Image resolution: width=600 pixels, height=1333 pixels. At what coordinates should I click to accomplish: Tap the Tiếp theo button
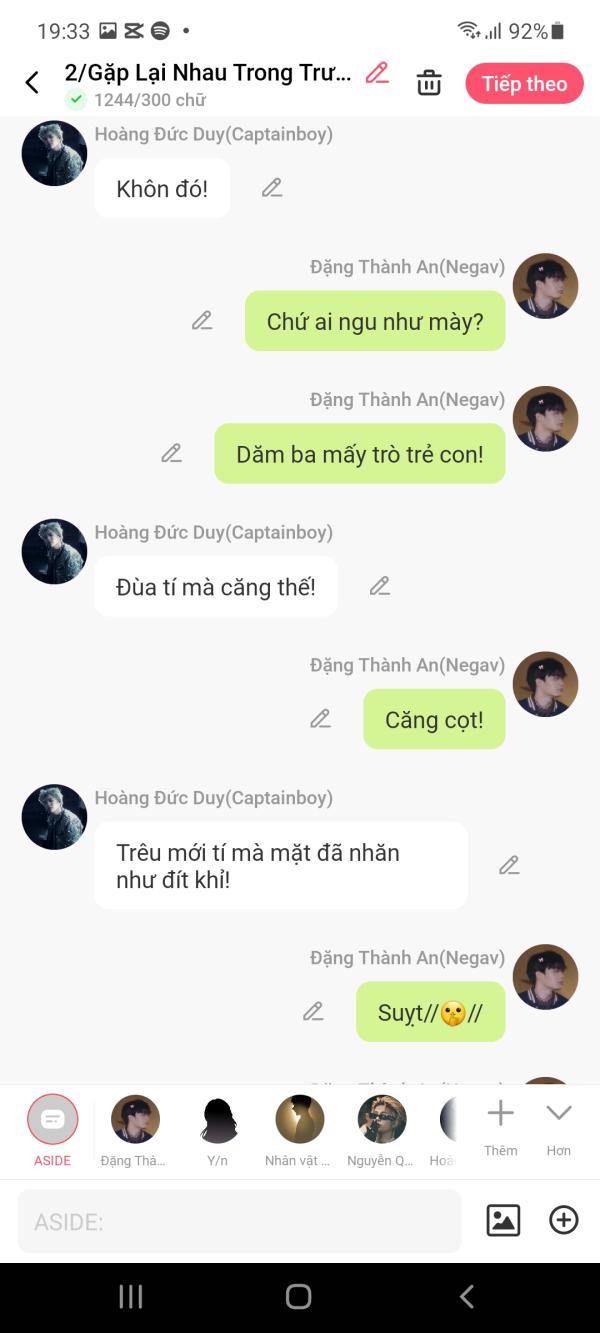524,84
